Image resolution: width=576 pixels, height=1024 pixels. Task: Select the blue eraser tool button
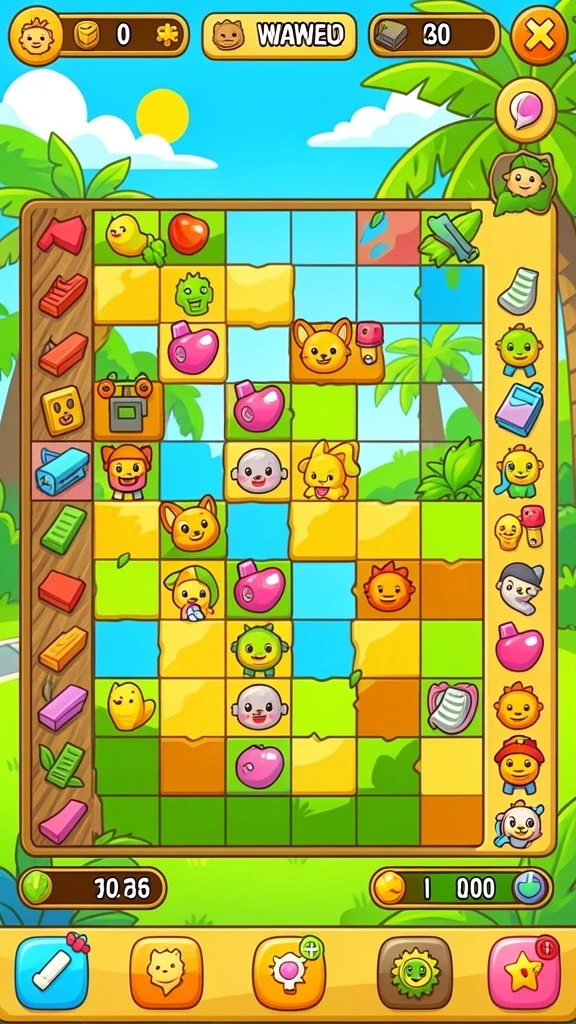[52, 973]
